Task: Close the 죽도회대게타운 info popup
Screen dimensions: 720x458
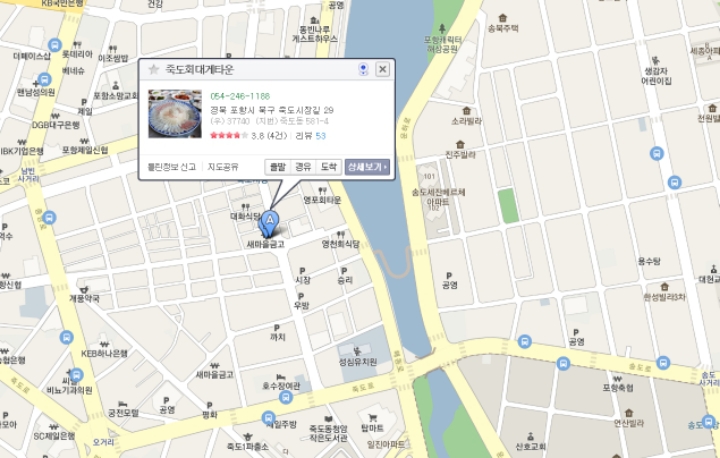Action: pyautogui.click(x=382, y=69)
